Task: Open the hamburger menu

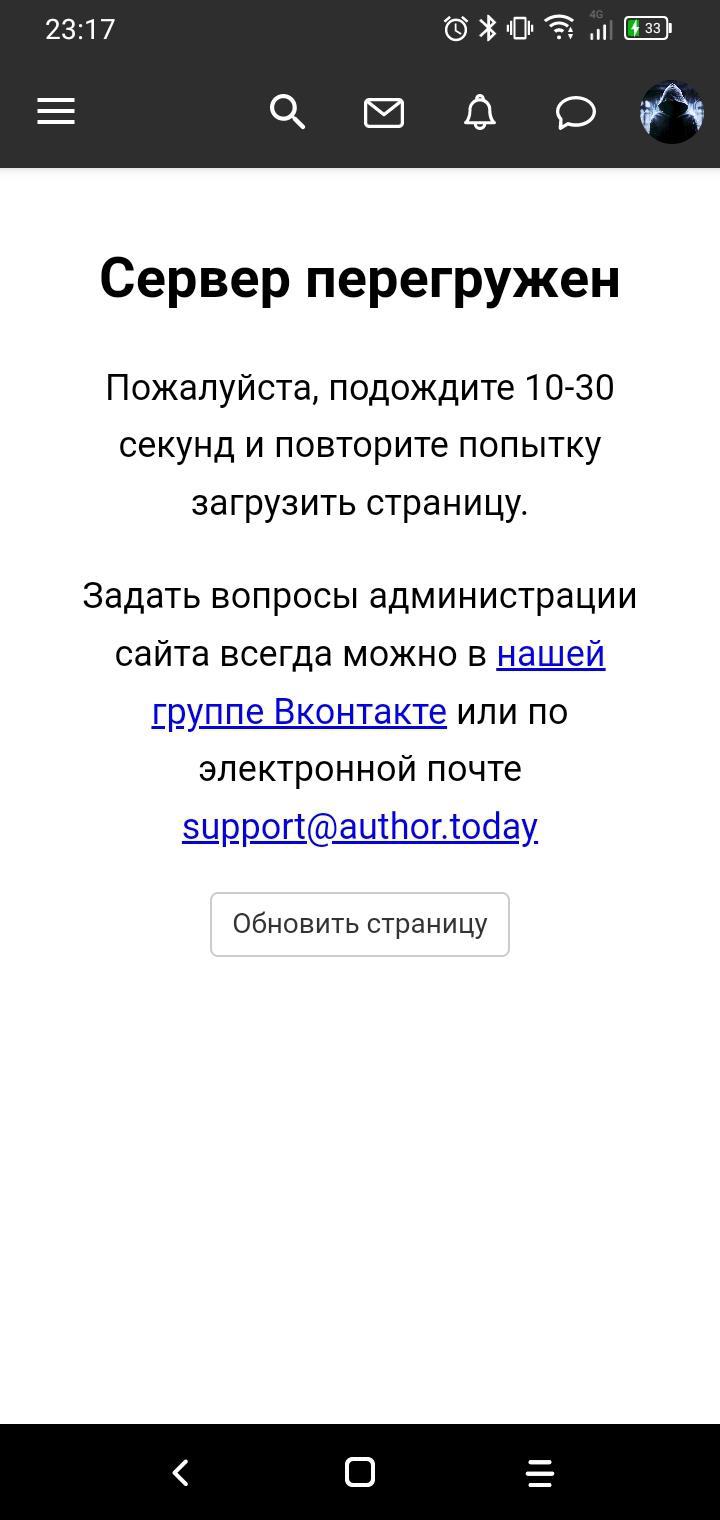Action: pyautogui.click(x=56, y=112)
